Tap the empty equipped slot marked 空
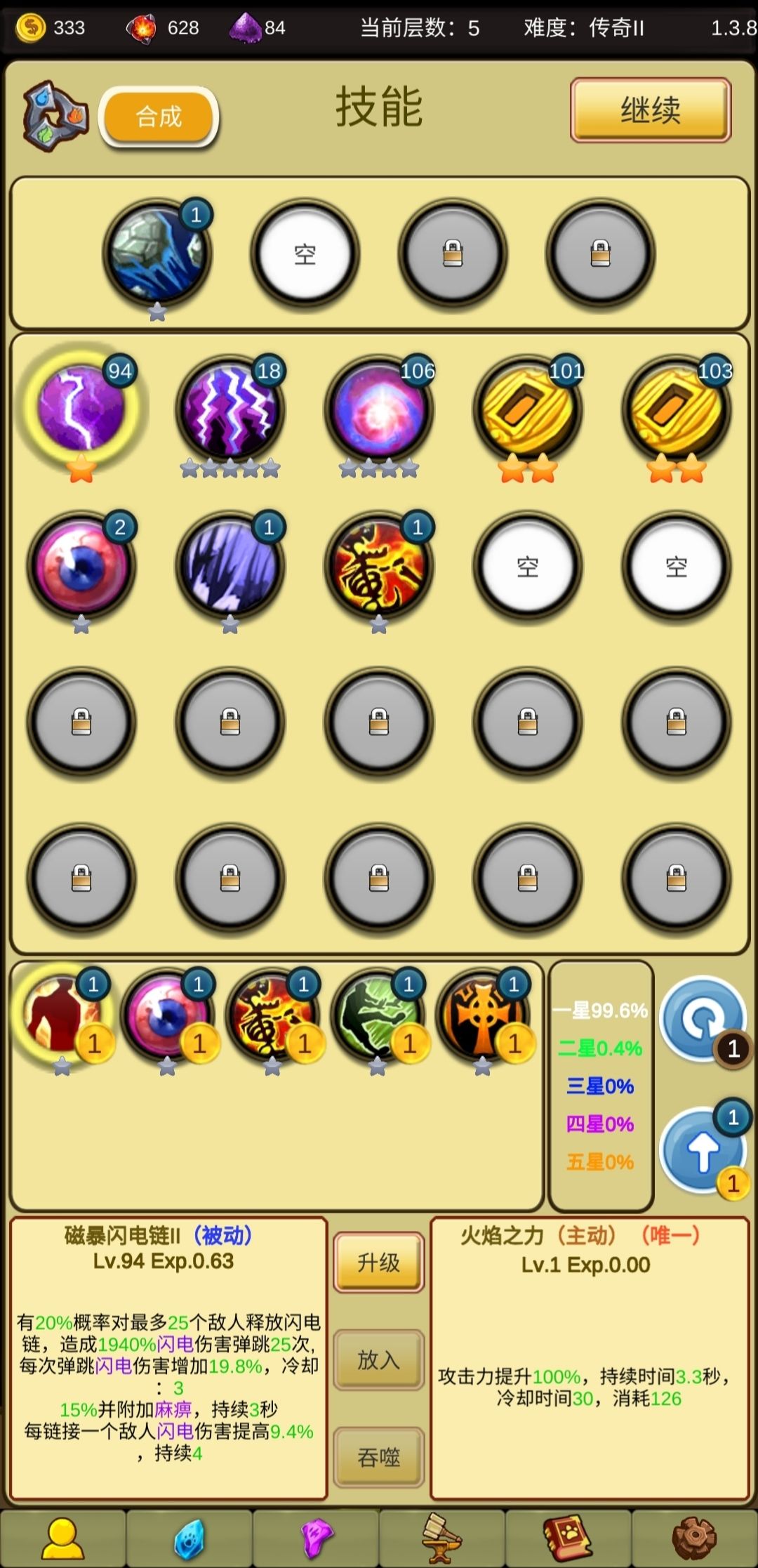Viewport: 758px width, 1568px height. (x=305, y=253)
